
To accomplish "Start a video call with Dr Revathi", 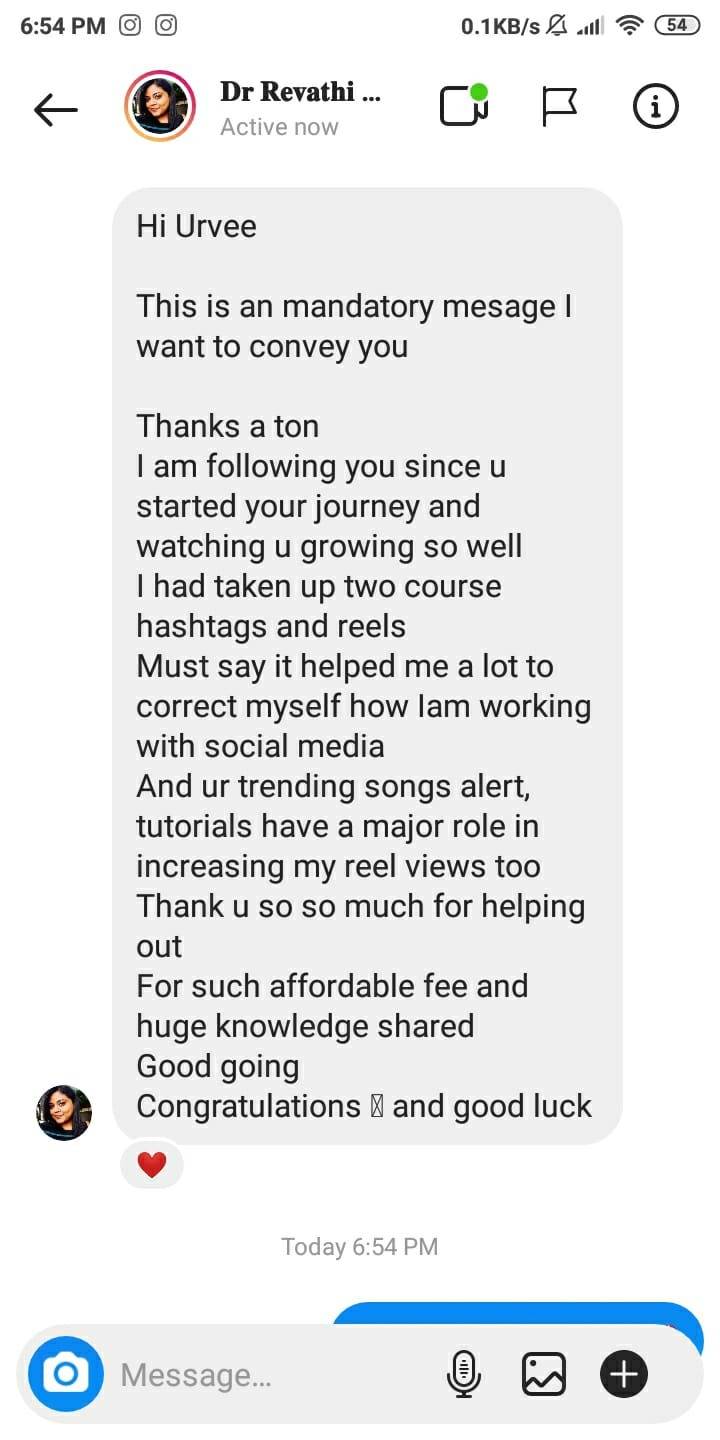I will point(463,106).
